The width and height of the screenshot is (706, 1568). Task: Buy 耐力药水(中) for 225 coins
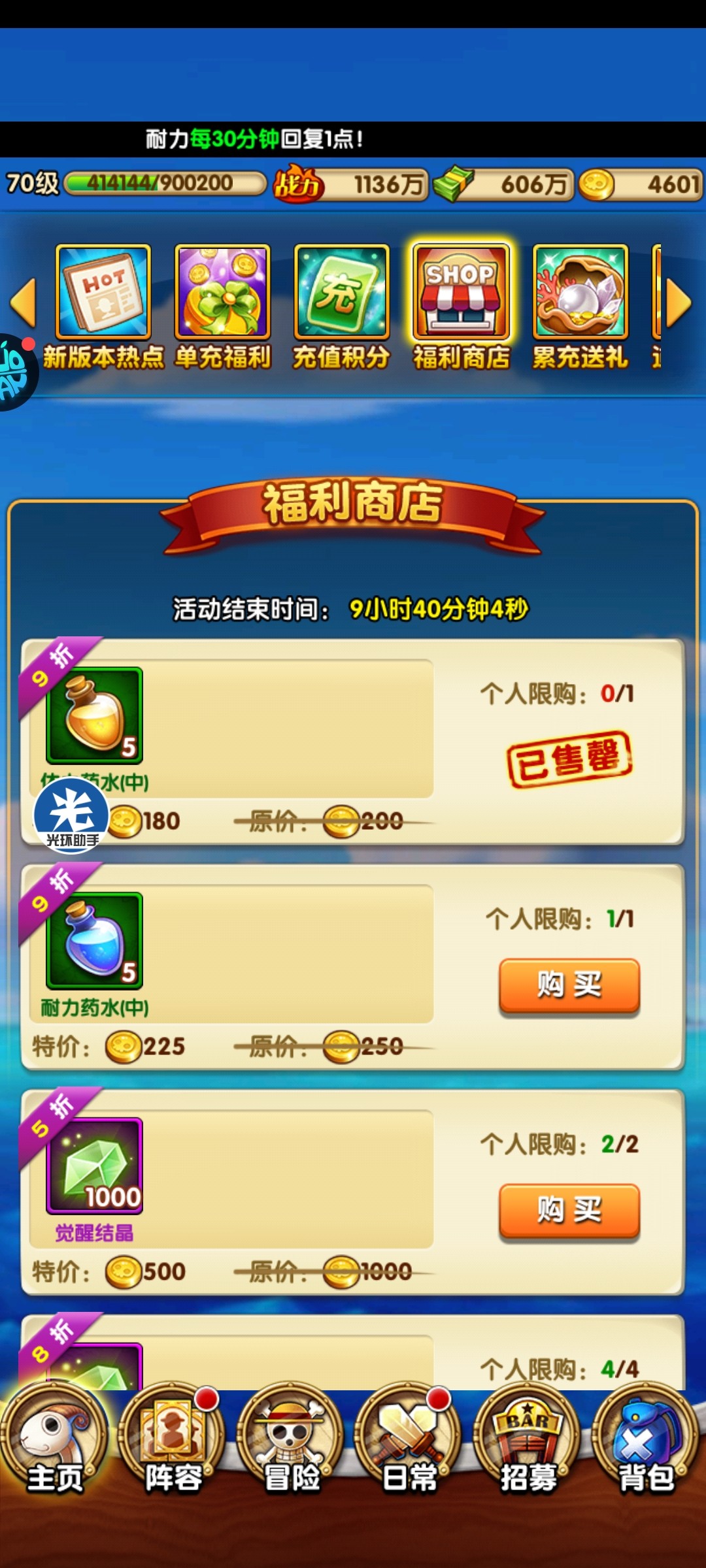(569, 985)
